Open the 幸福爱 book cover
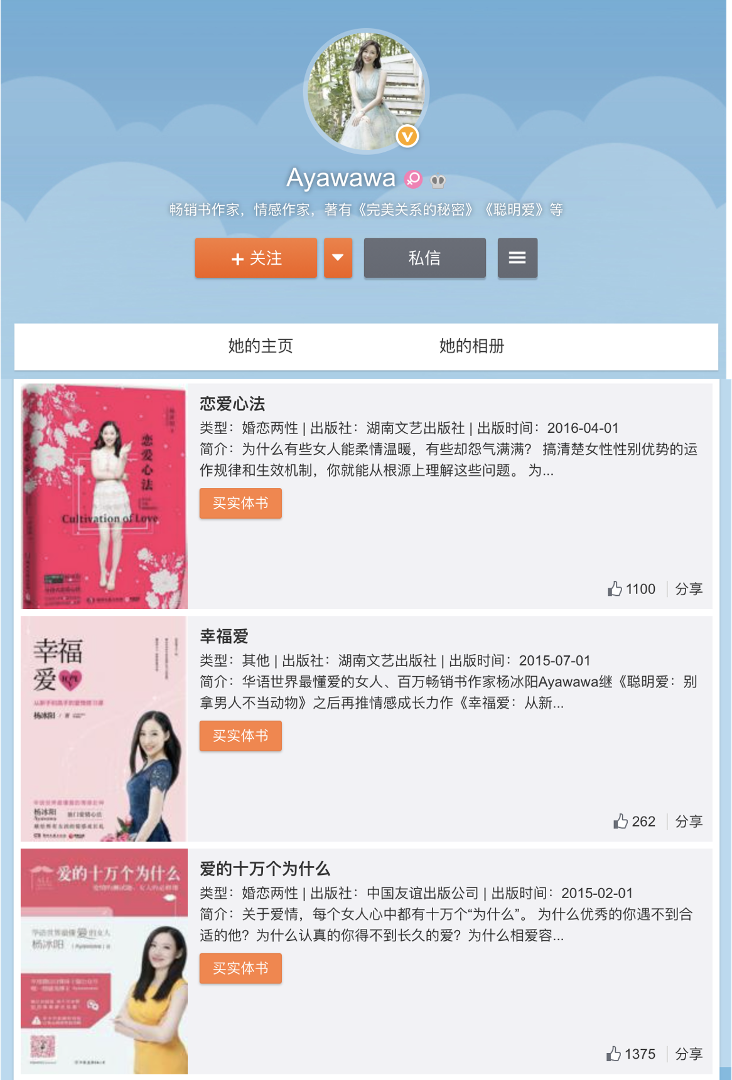This screenshot has width=732, height=1080. click(x=104, y=729)
